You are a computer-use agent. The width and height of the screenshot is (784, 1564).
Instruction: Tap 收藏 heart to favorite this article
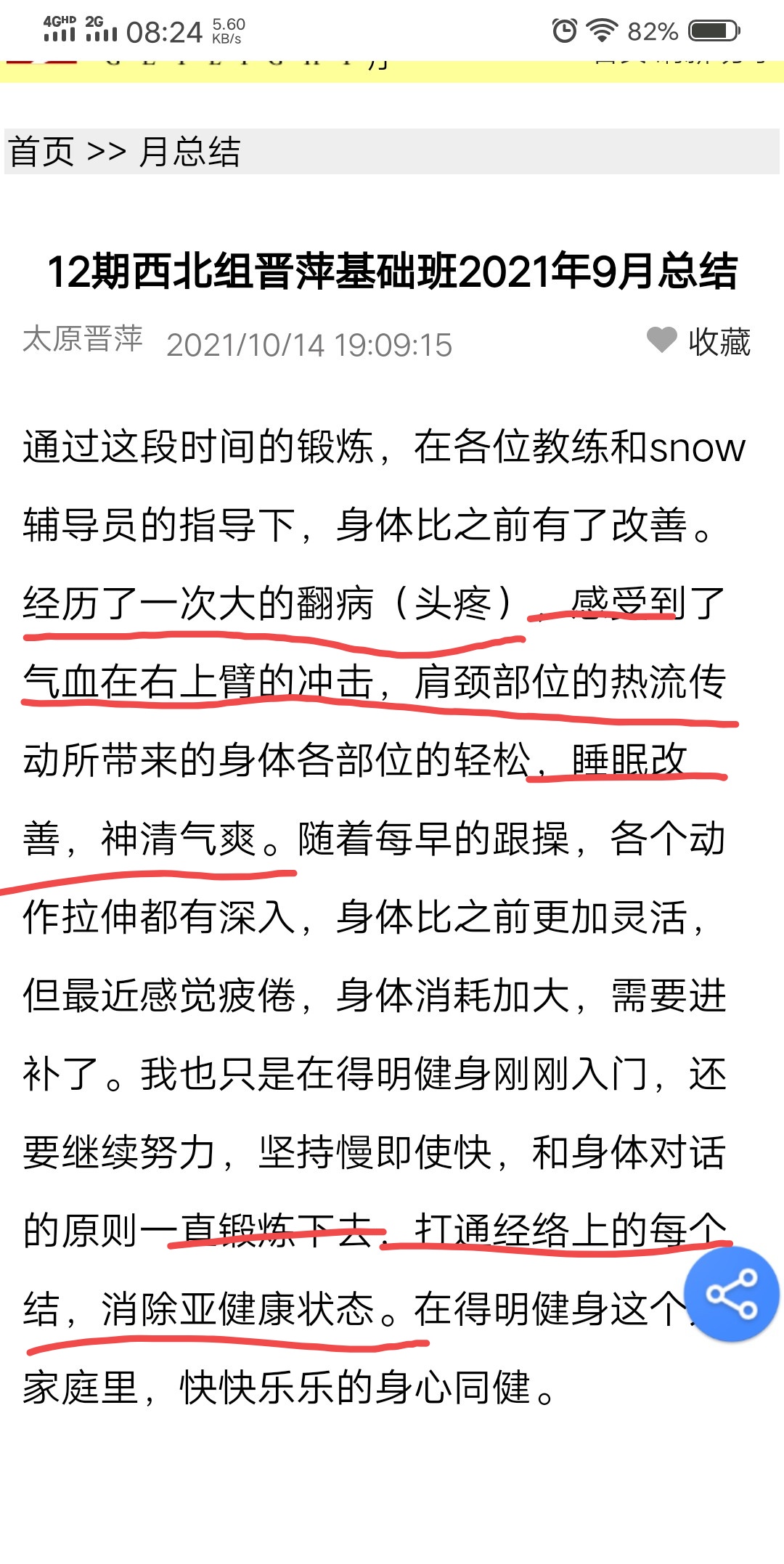[x=698, y=341]
